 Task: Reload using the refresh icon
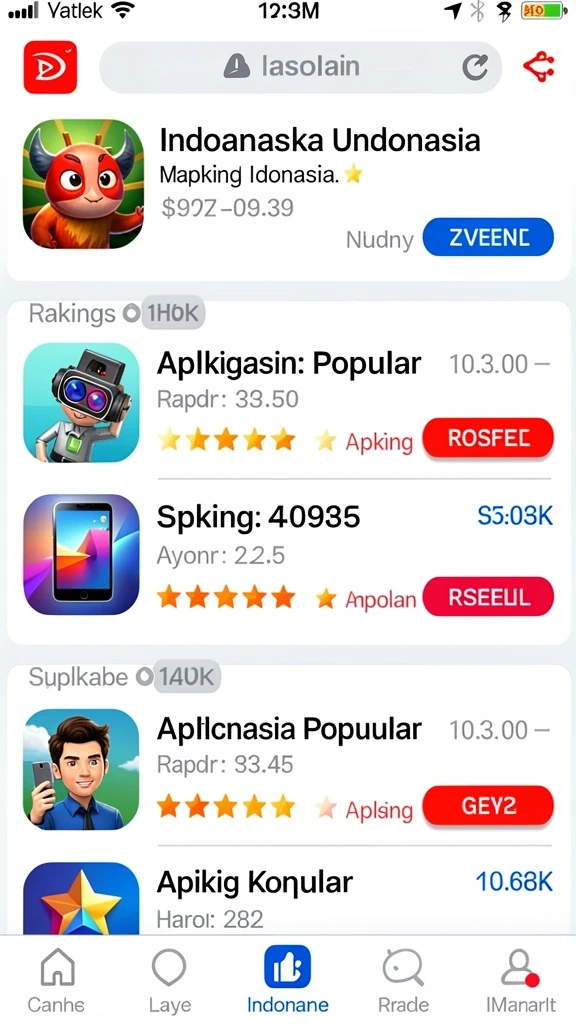point(475,67)
